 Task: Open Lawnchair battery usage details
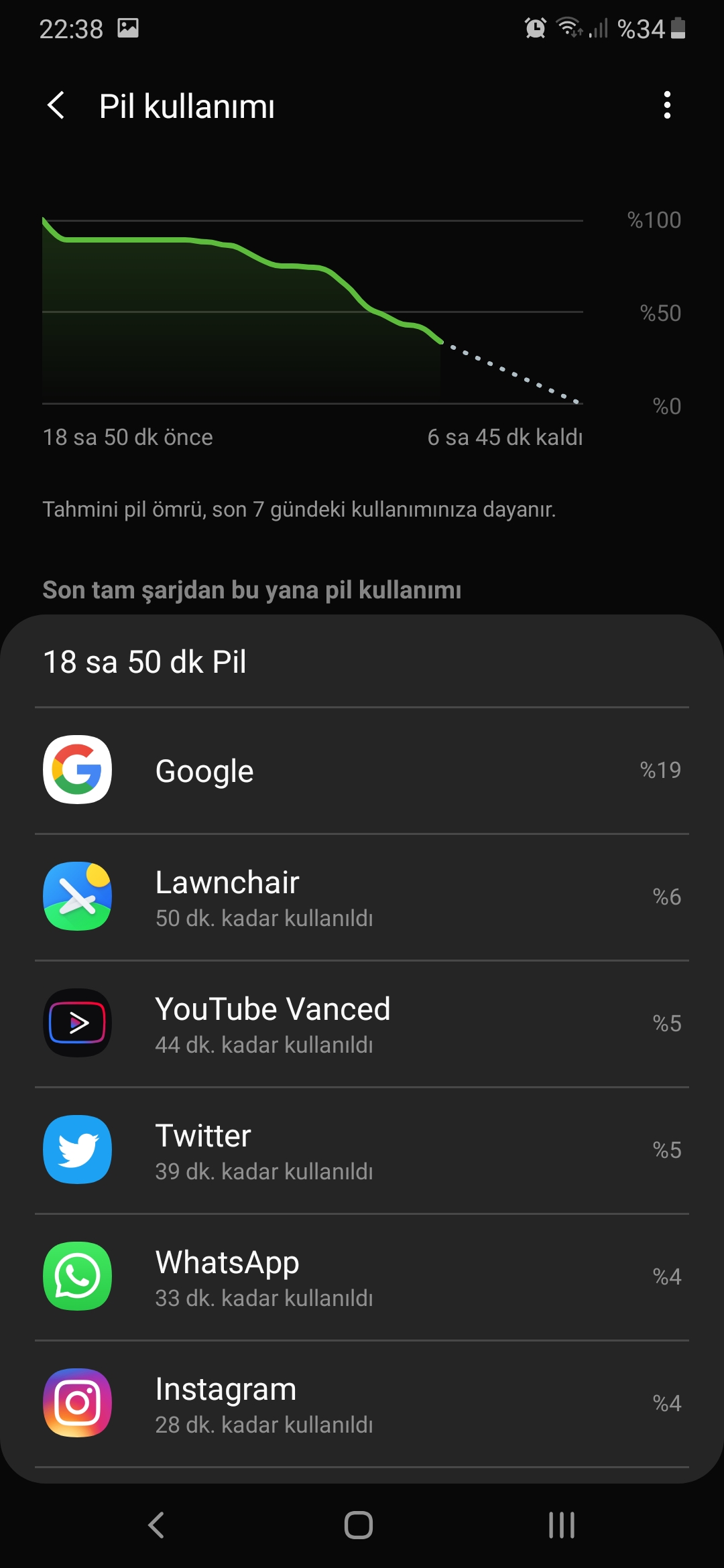(x=362, y=897)
